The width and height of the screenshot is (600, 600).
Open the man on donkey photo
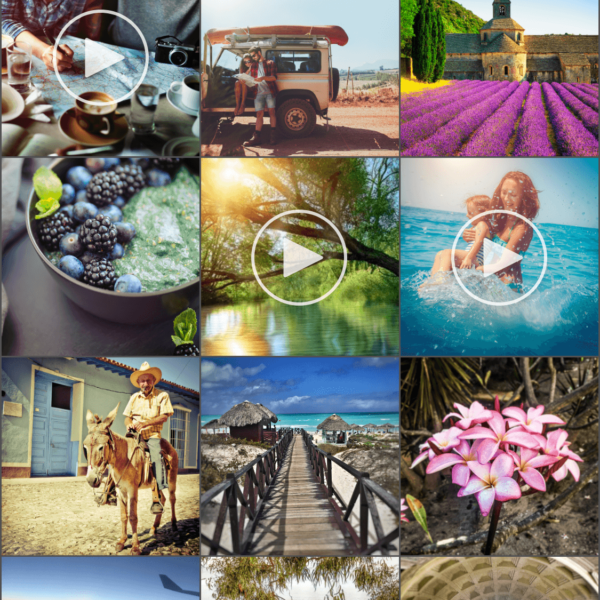click(100, 456)
